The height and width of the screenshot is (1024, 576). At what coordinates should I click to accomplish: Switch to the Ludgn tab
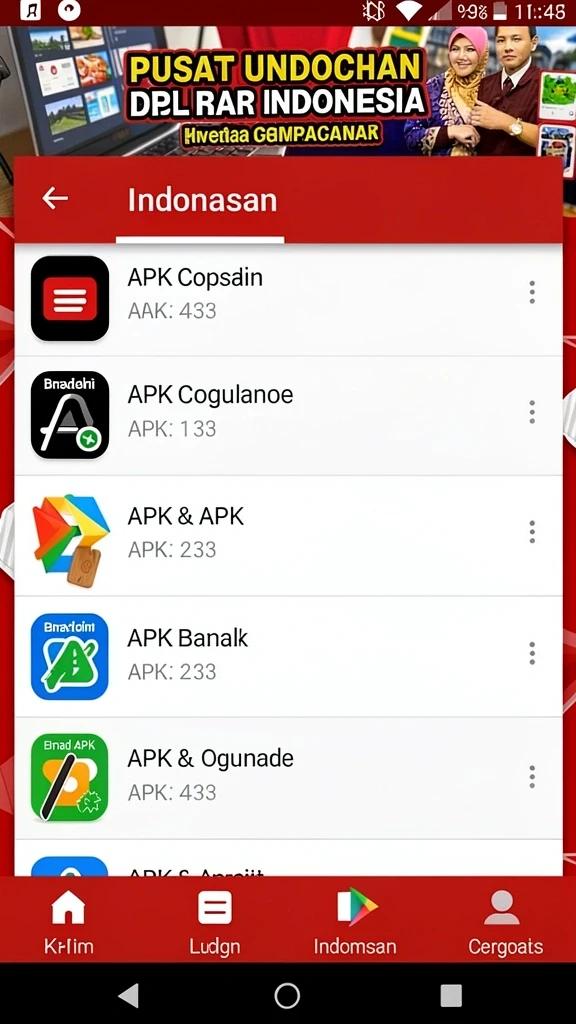215,921
